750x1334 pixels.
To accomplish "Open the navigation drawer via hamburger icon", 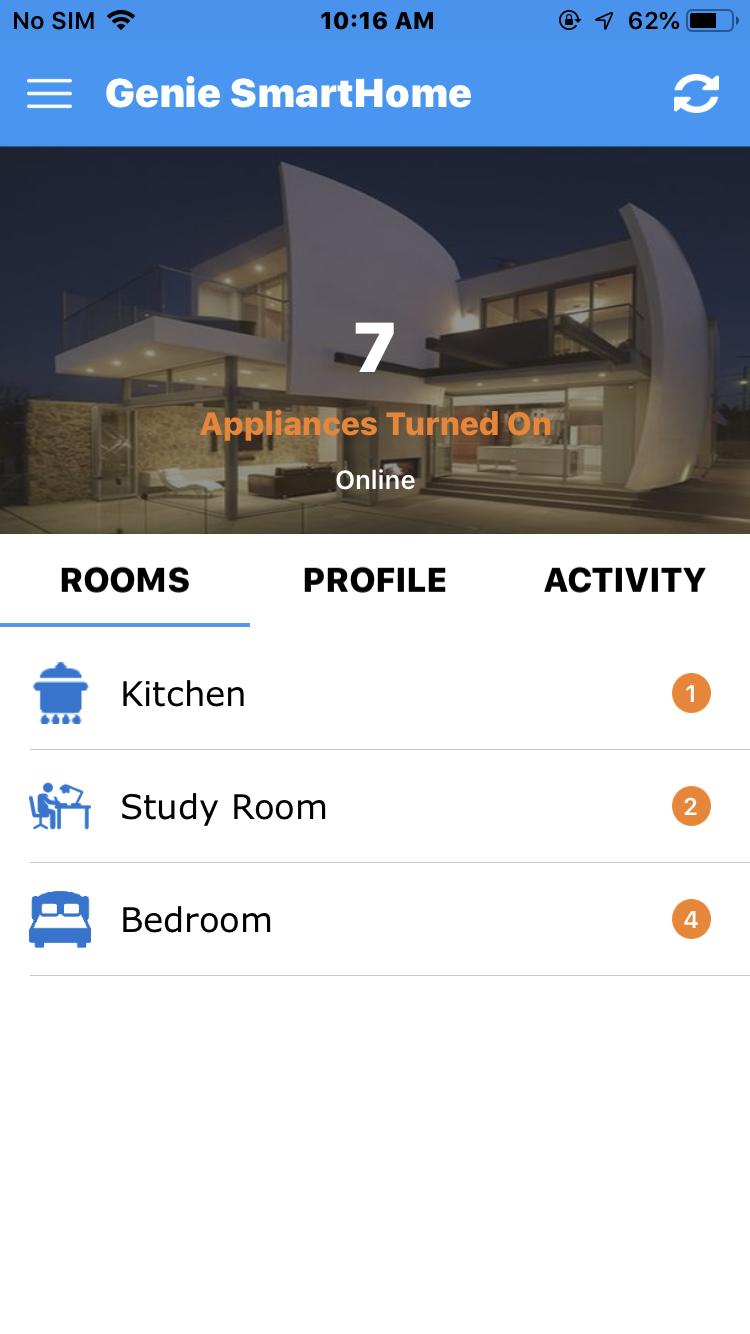I will [49, 93].
